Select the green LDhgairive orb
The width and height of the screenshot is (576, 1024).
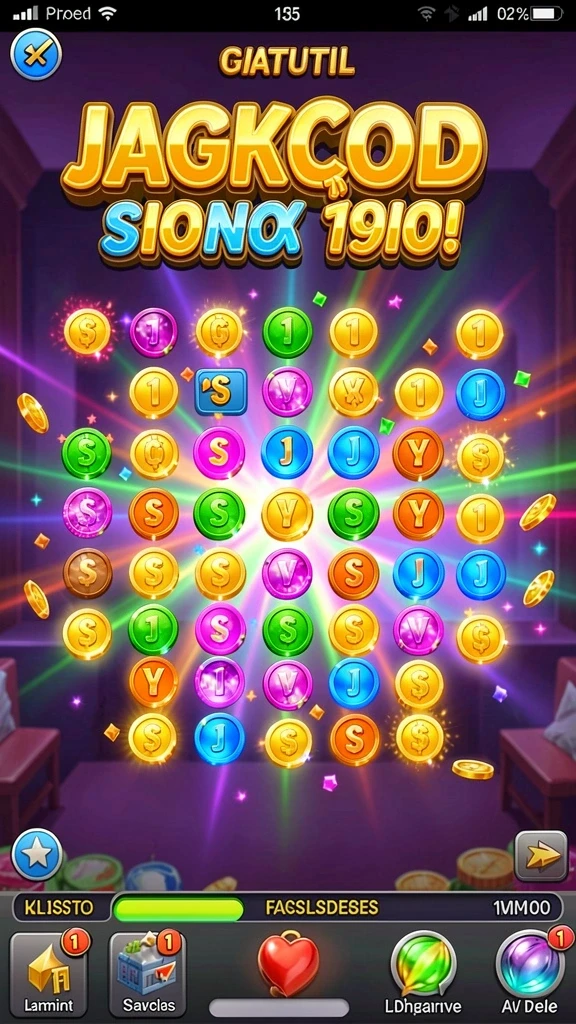424,964
